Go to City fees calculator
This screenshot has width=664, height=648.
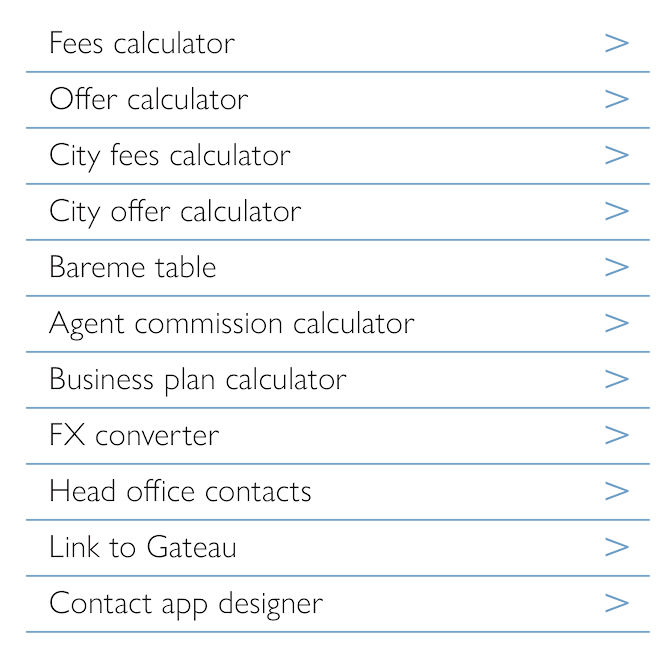coord(170,156)
